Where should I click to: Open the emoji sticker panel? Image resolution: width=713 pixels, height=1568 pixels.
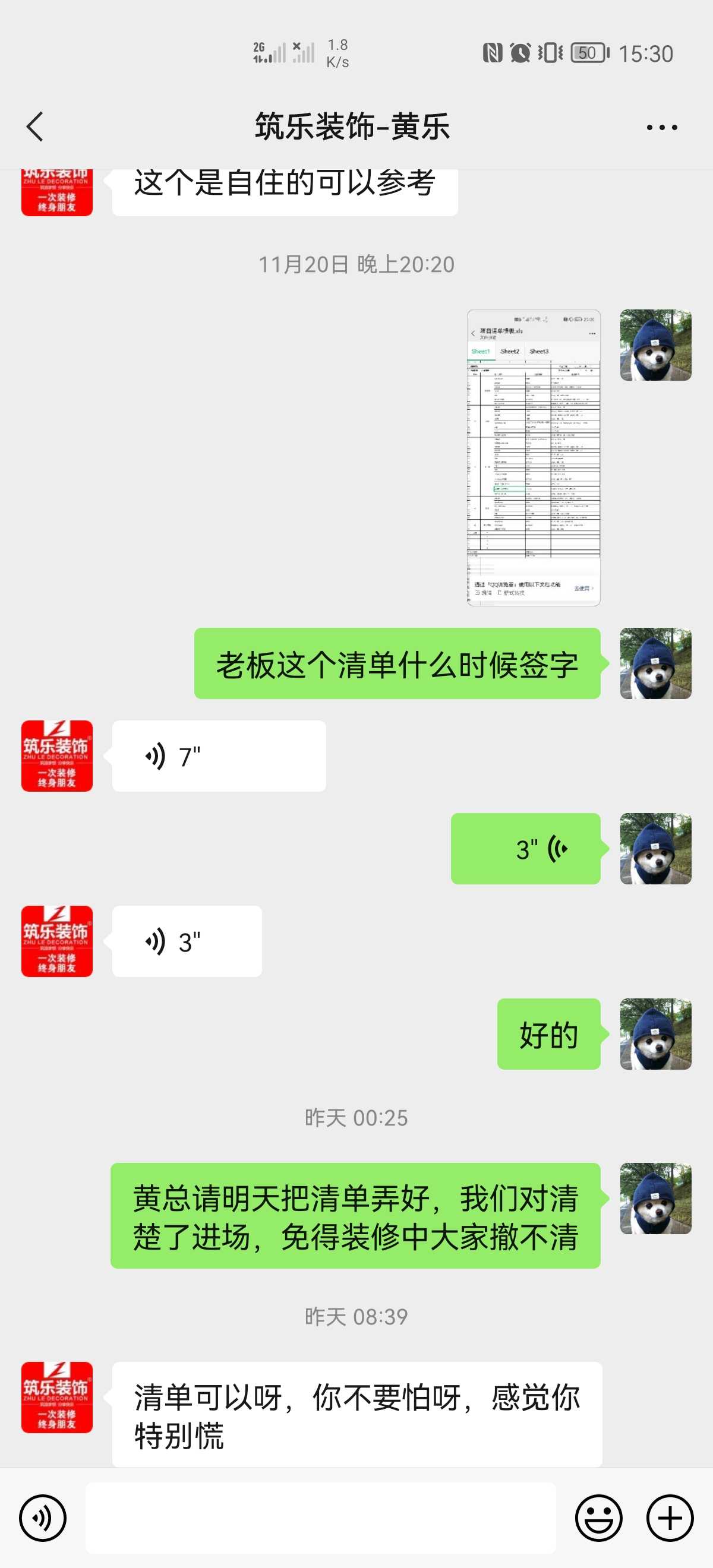pyautogui.click(x=598, y=1518)
